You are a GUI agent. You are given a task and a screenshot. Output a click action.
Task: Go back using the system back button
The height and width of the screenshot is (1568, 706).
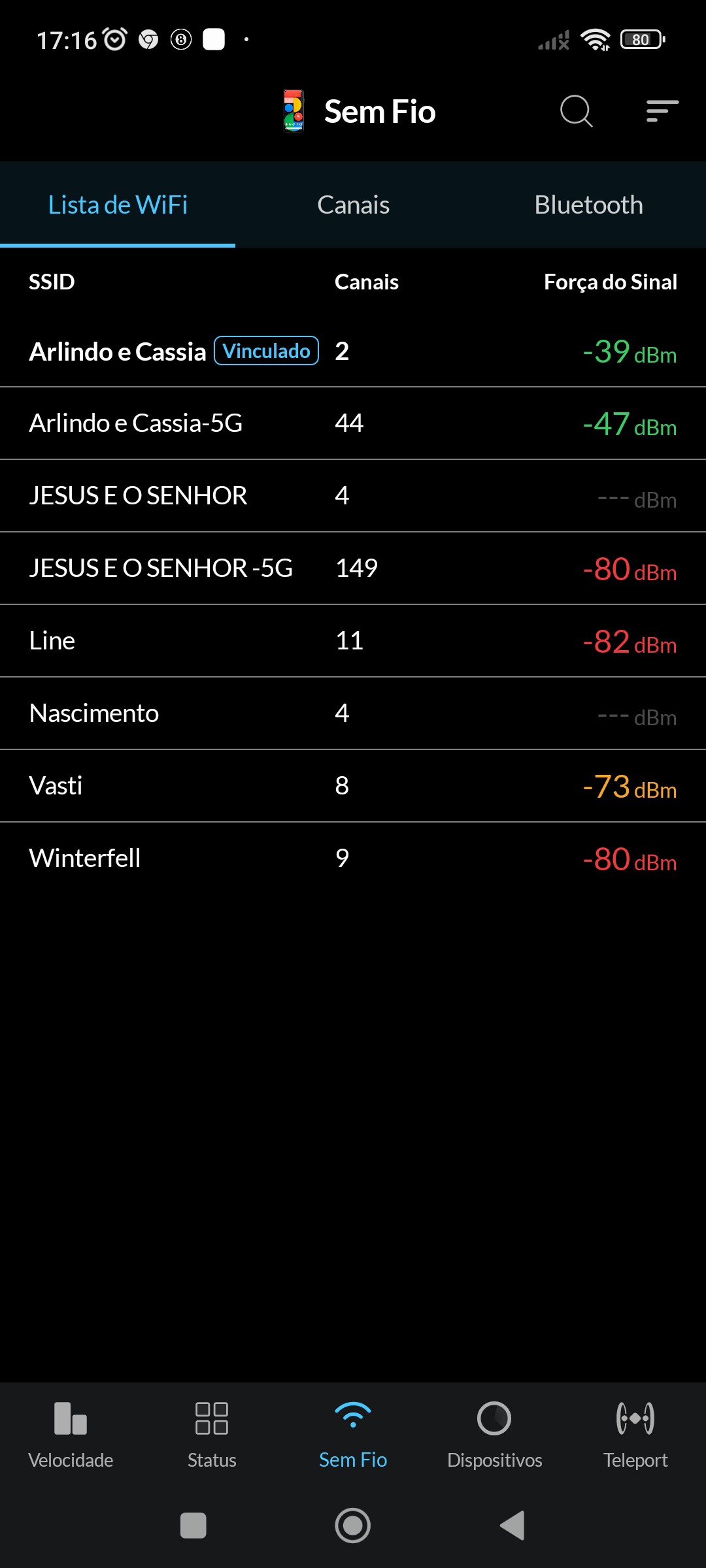(x=513, y=1526)
